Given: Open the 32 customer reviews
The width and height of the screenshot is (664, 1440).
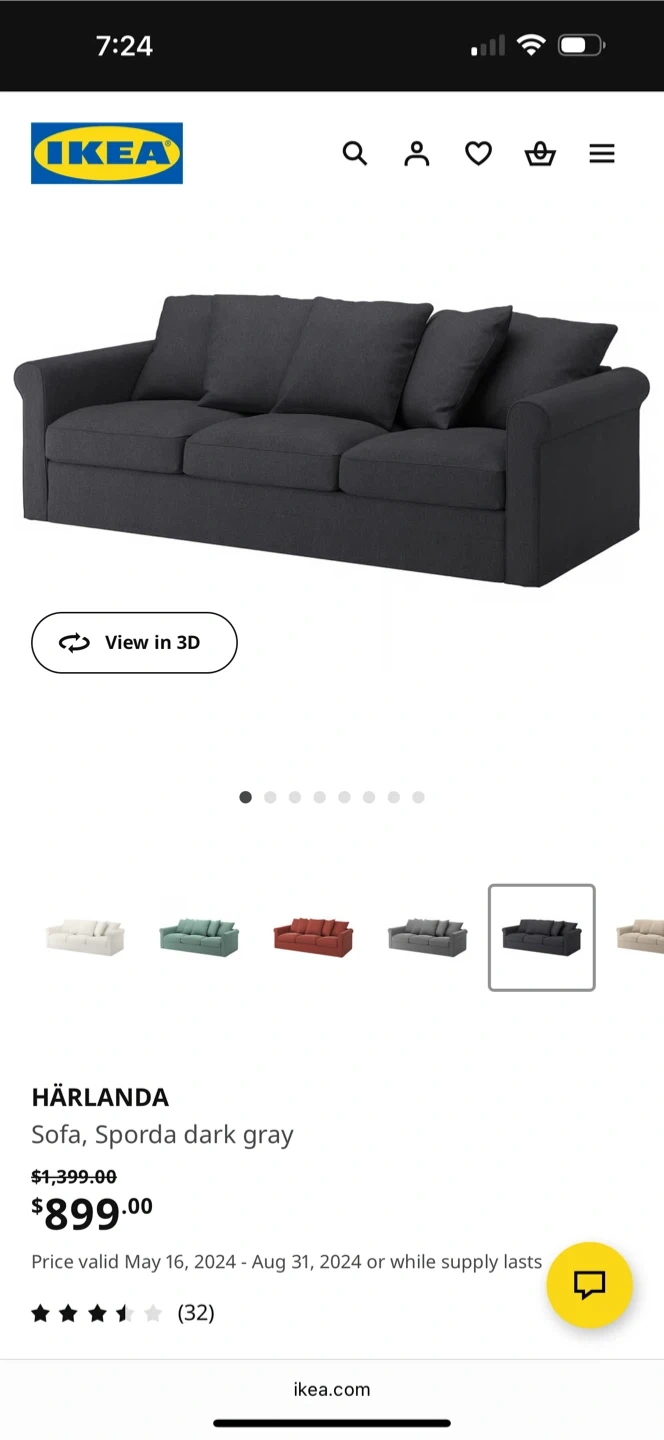Looking at the screenshot, I should point(196,1313).
